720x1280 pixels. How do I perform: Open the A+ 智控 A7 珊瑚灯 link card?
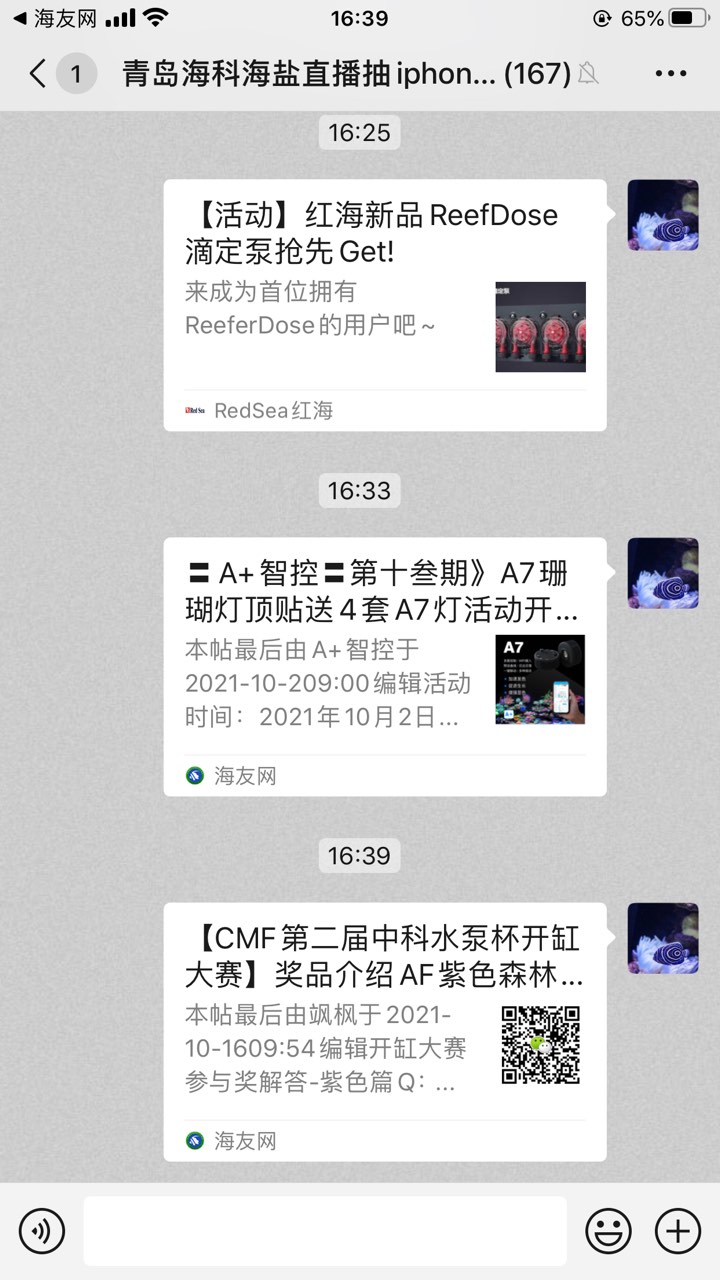tap(385, 666)
